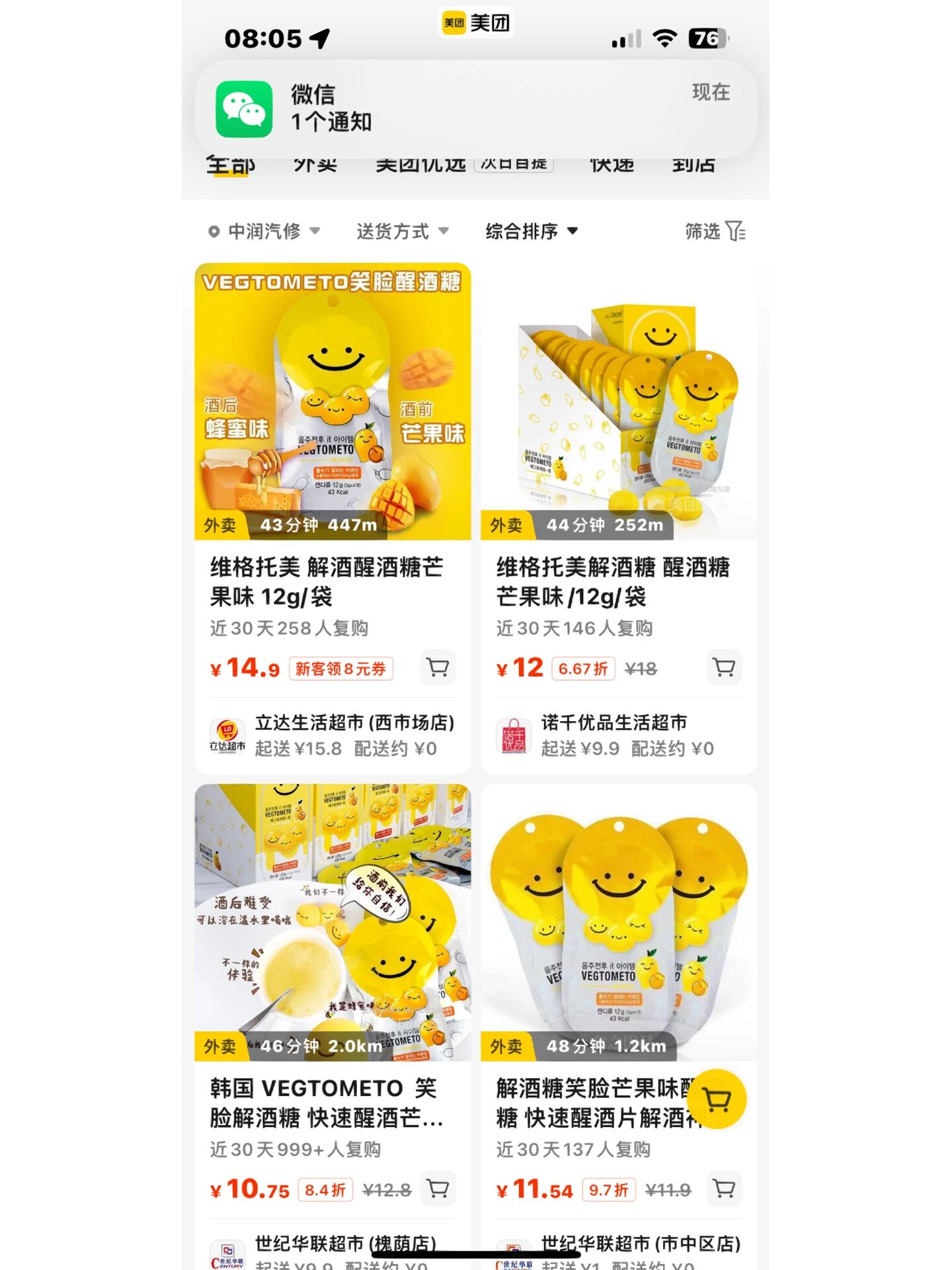Click the cart icon next to ¥12 price

pos(723,667)
